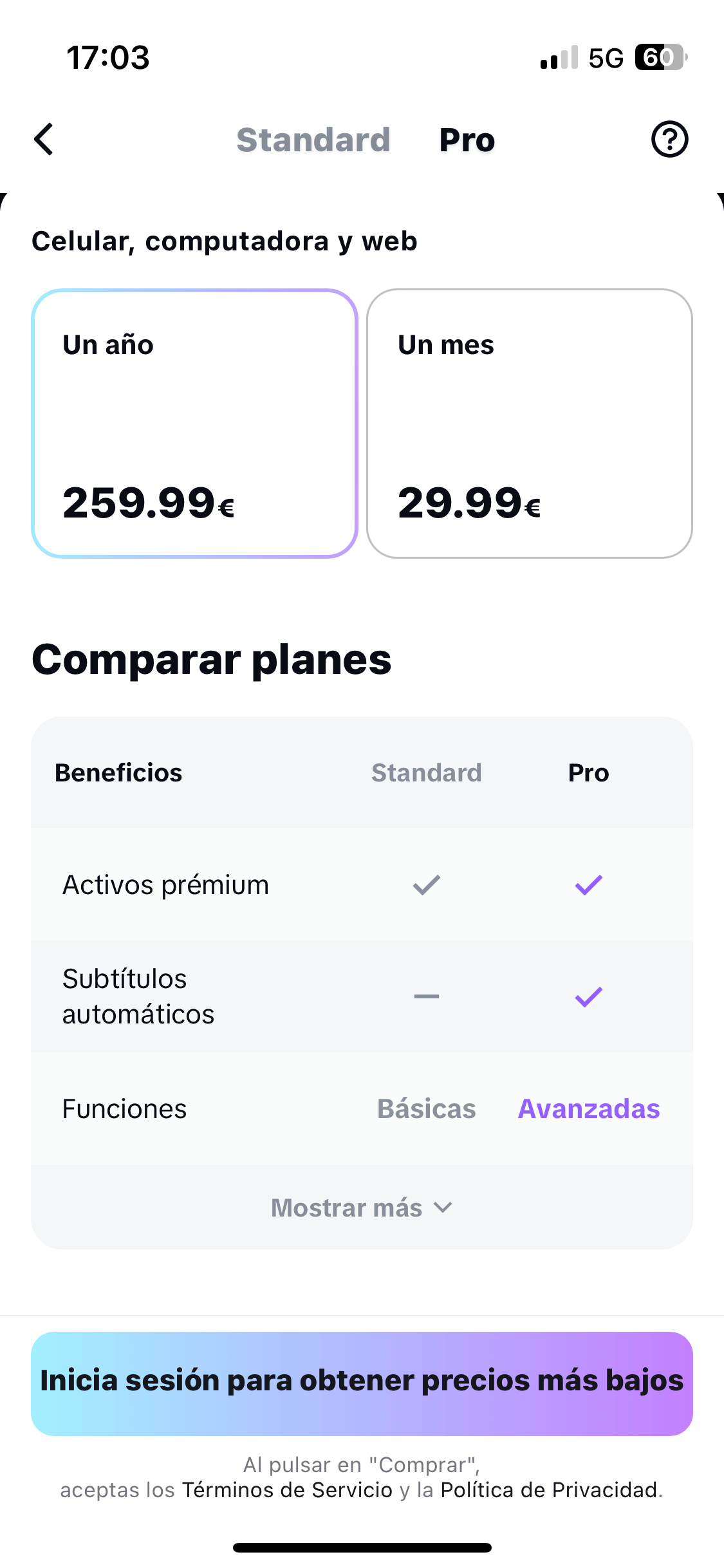724x1568 pixels.
Task: Switch to the Standard plan tab
Action: (x=313, y=140)
